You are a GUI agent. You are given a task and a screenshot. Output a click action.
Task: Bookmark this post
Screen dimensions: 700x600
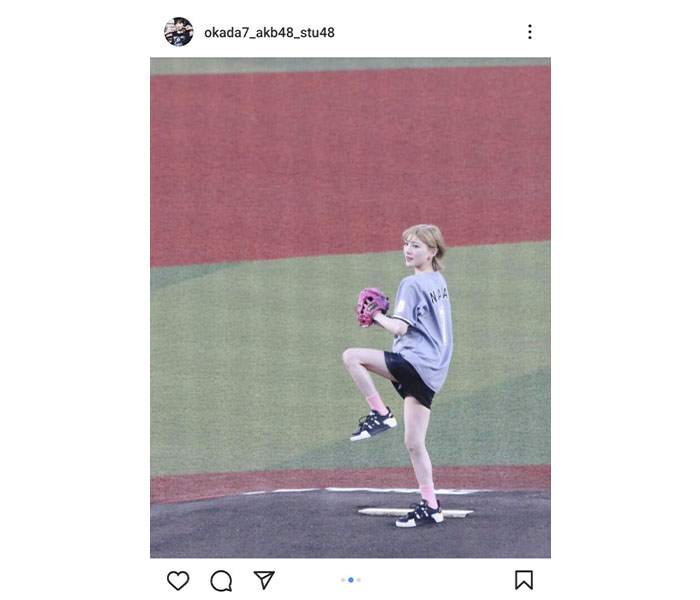[523, 580]
